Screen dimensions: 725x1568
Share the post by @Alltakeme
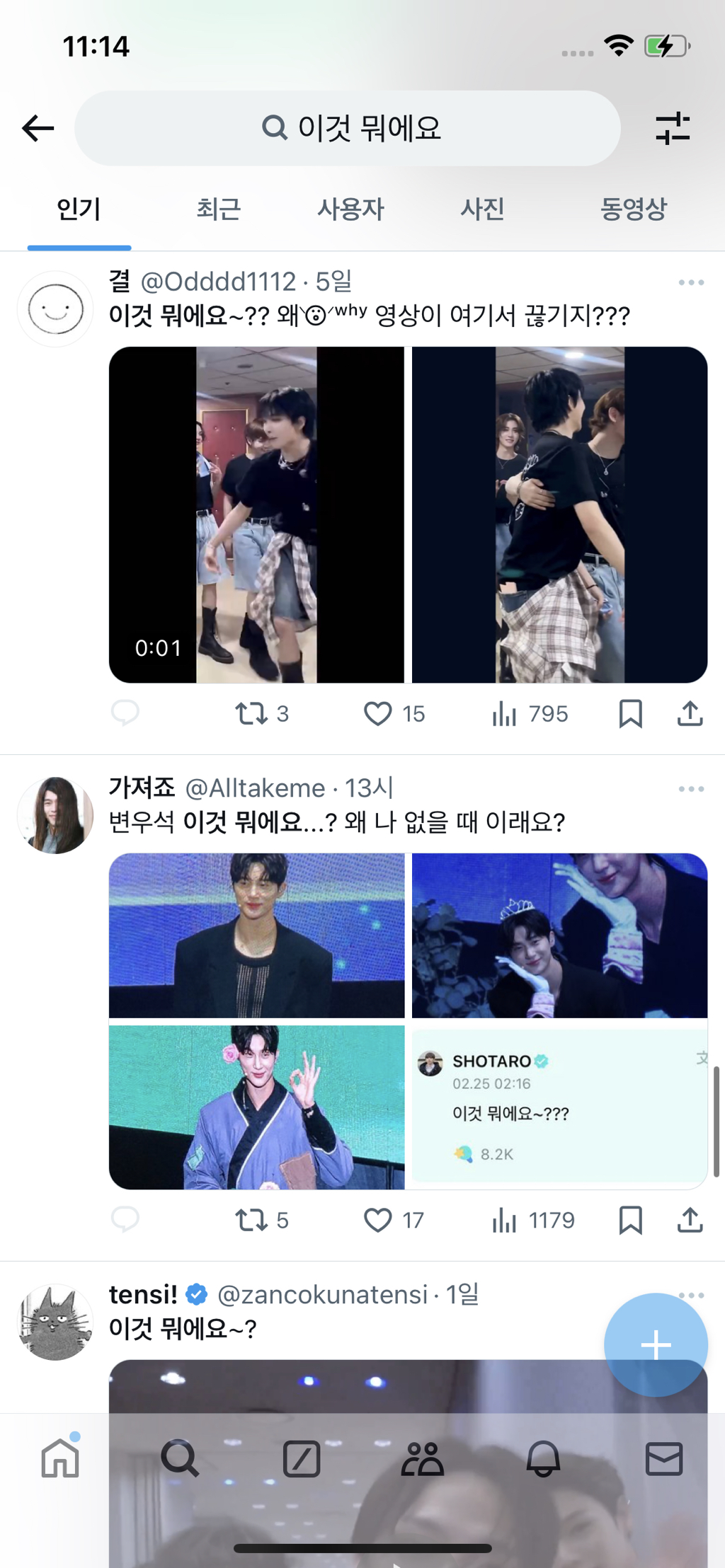(x=690, y=1220)
